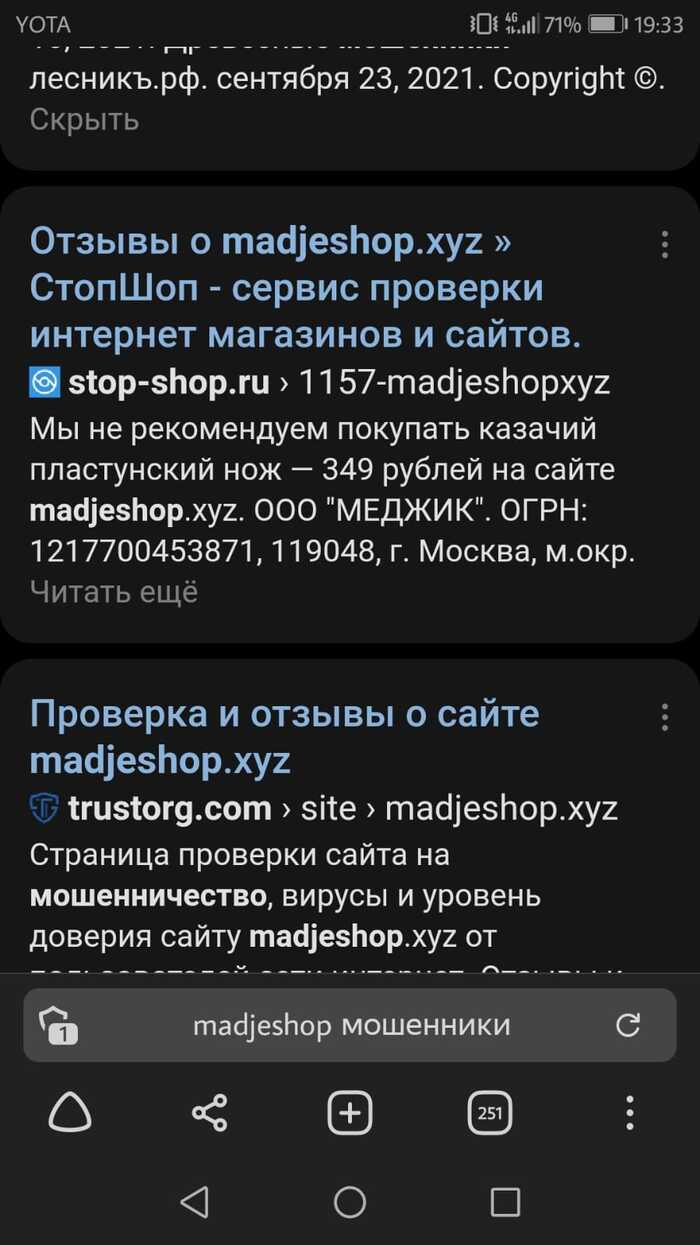Open the site protection shield icon
Image resolution: width=700 pixels, height=1245 pixels.
pos(57,1025)
